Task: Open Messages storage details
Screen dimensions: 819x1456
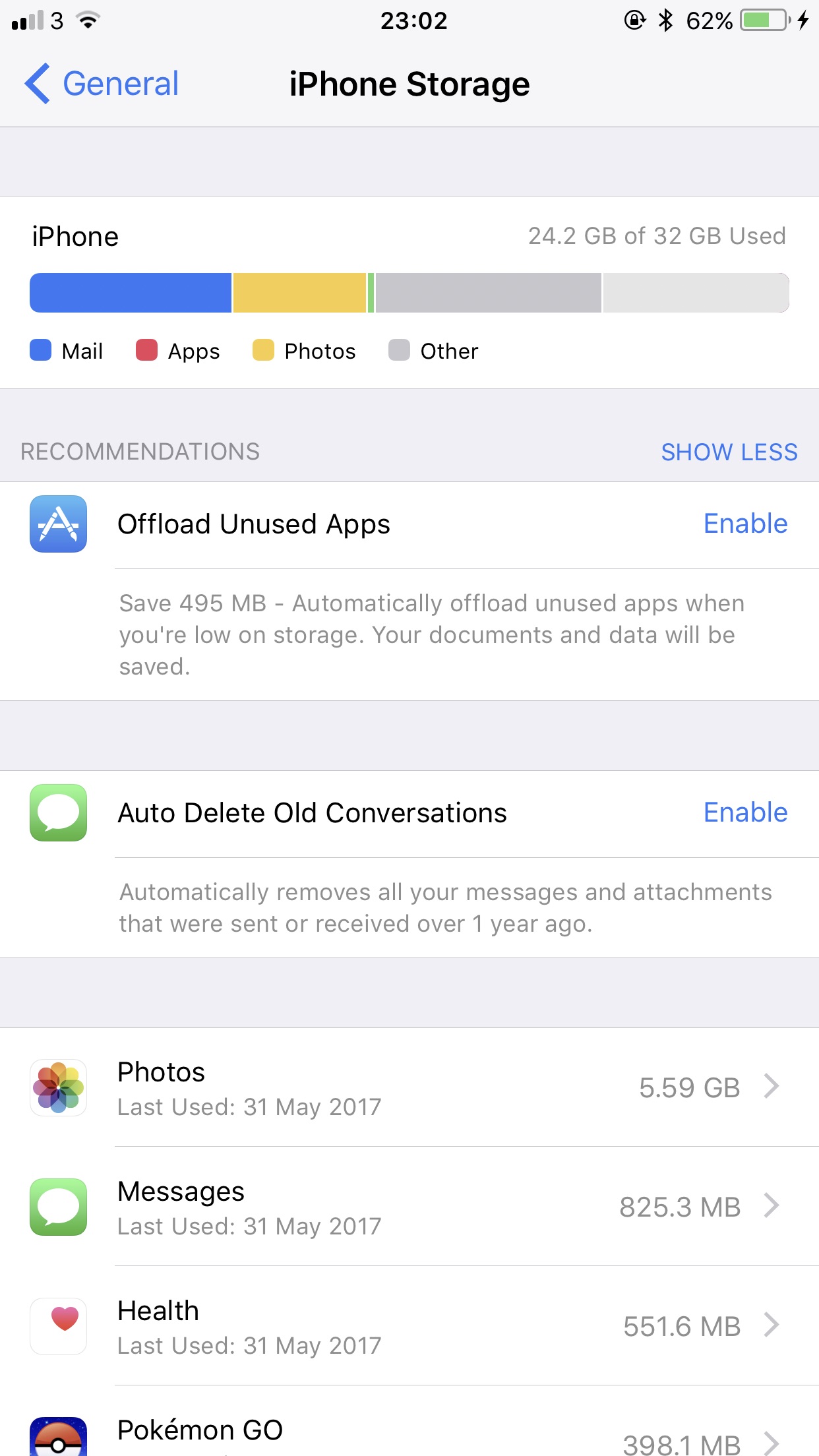Action: click(409, 1207)
